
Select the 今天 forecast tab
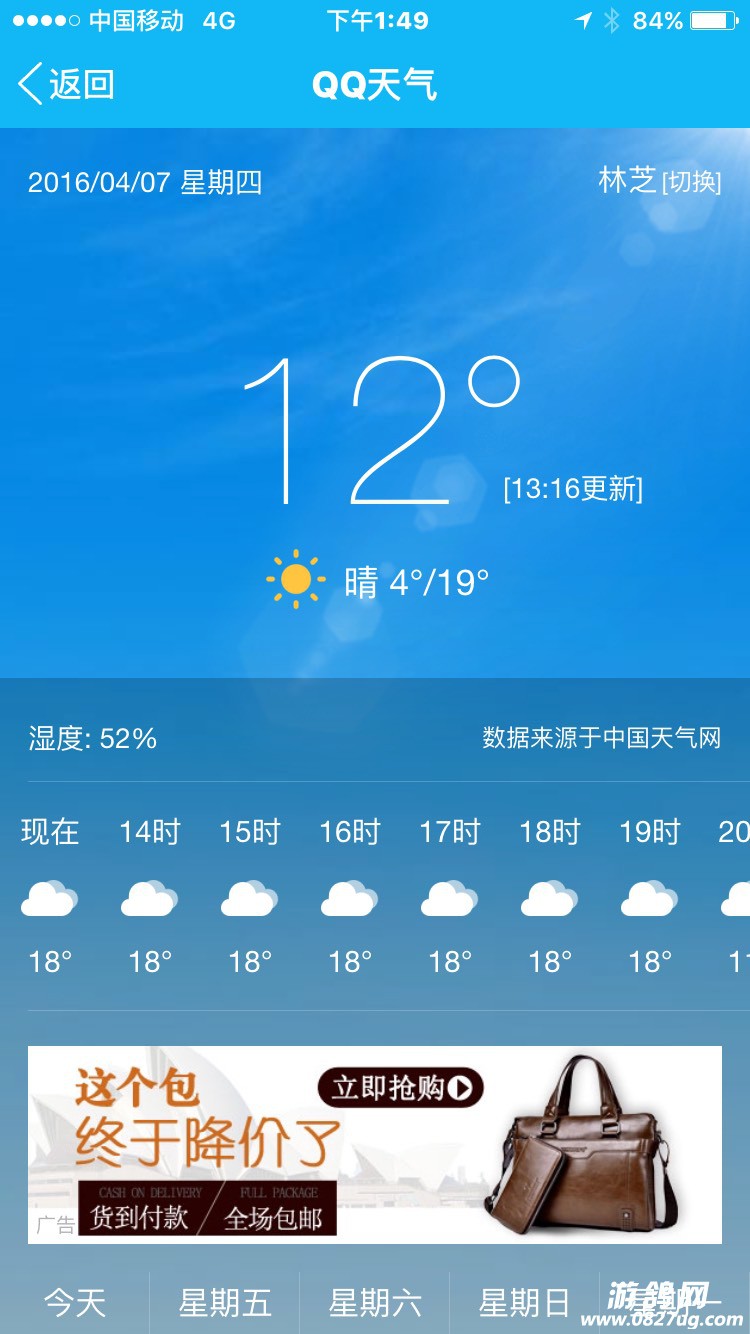(x=75, y=1303)
